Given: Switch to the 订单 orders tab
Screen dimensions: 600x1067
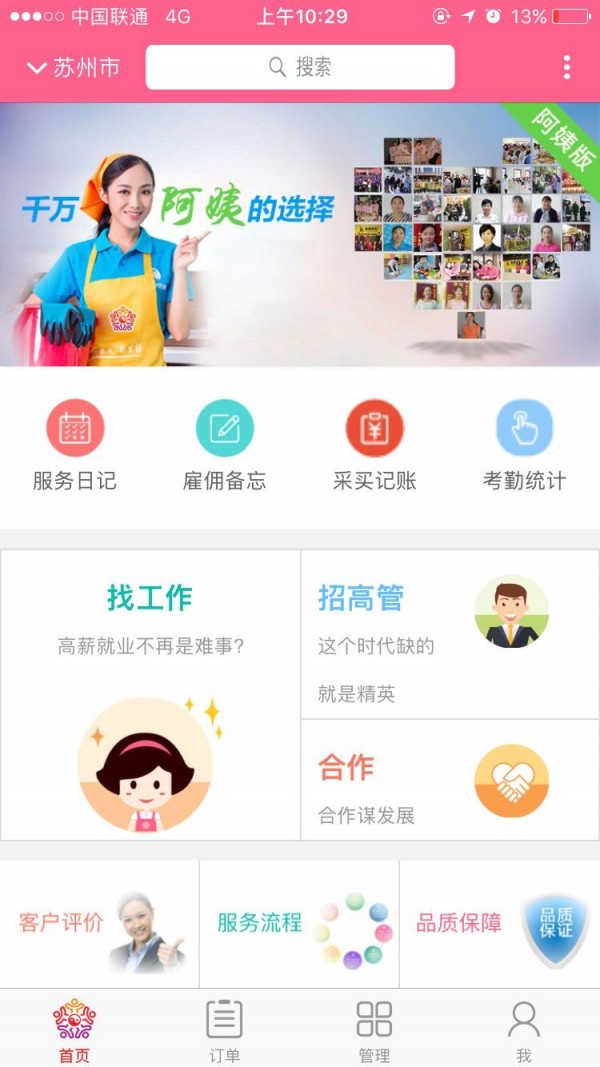Looking at the screenshot, I should [x=225, y=1030].
